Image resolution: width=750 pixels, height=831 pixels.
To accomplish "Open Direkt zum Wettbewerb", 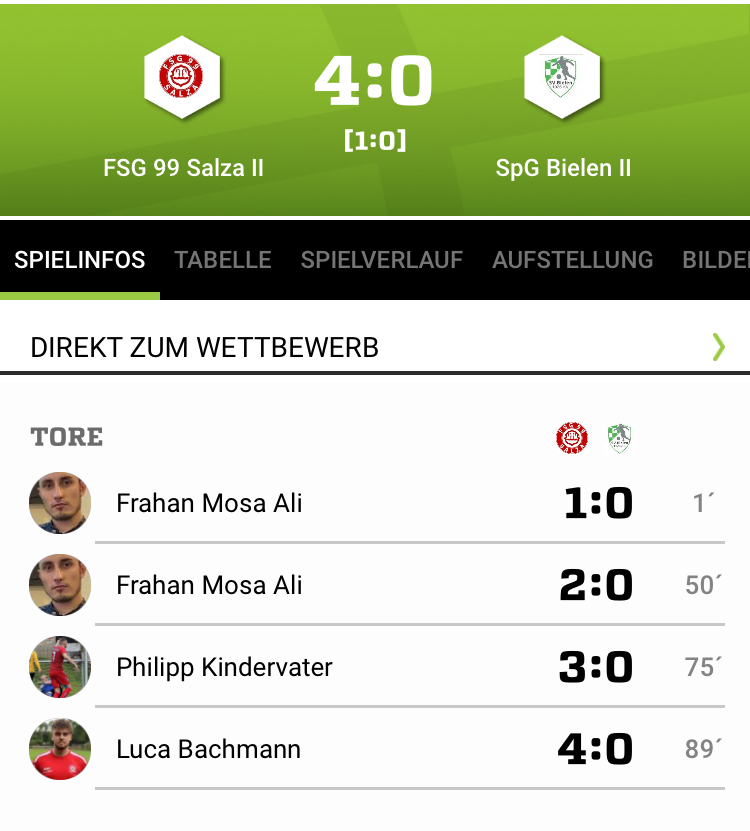I will pyautogui.click(x=374, y=347).
